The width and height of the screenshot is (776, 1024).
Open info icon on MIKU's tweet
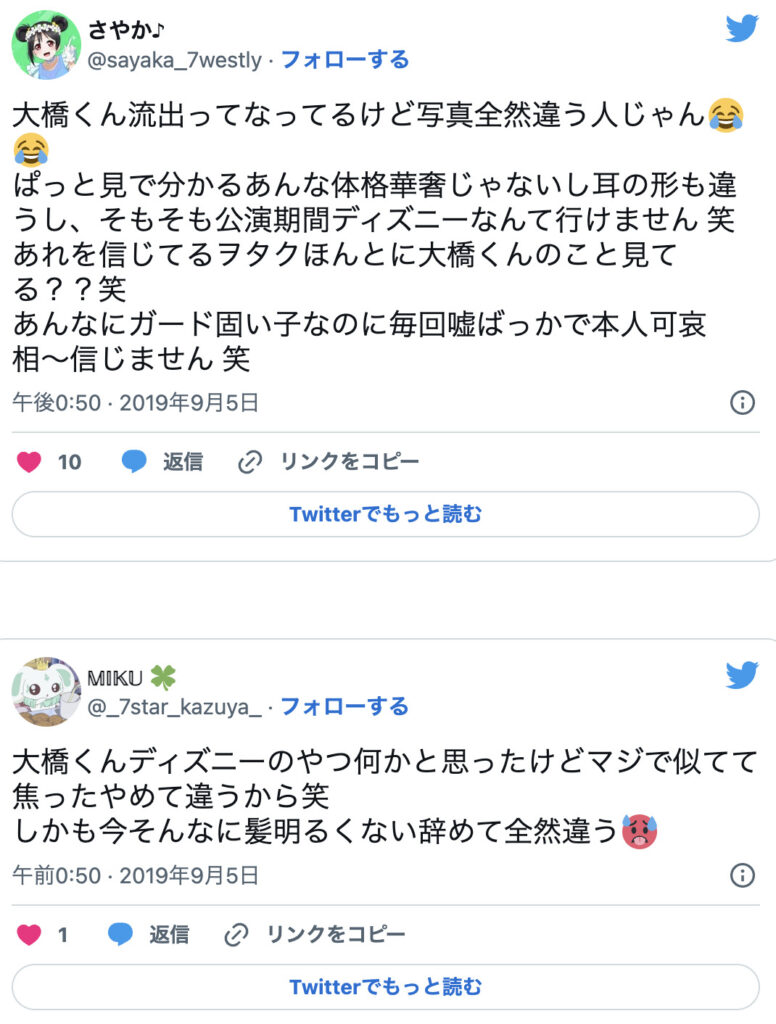pyautogui.click(x=742, y=876)
